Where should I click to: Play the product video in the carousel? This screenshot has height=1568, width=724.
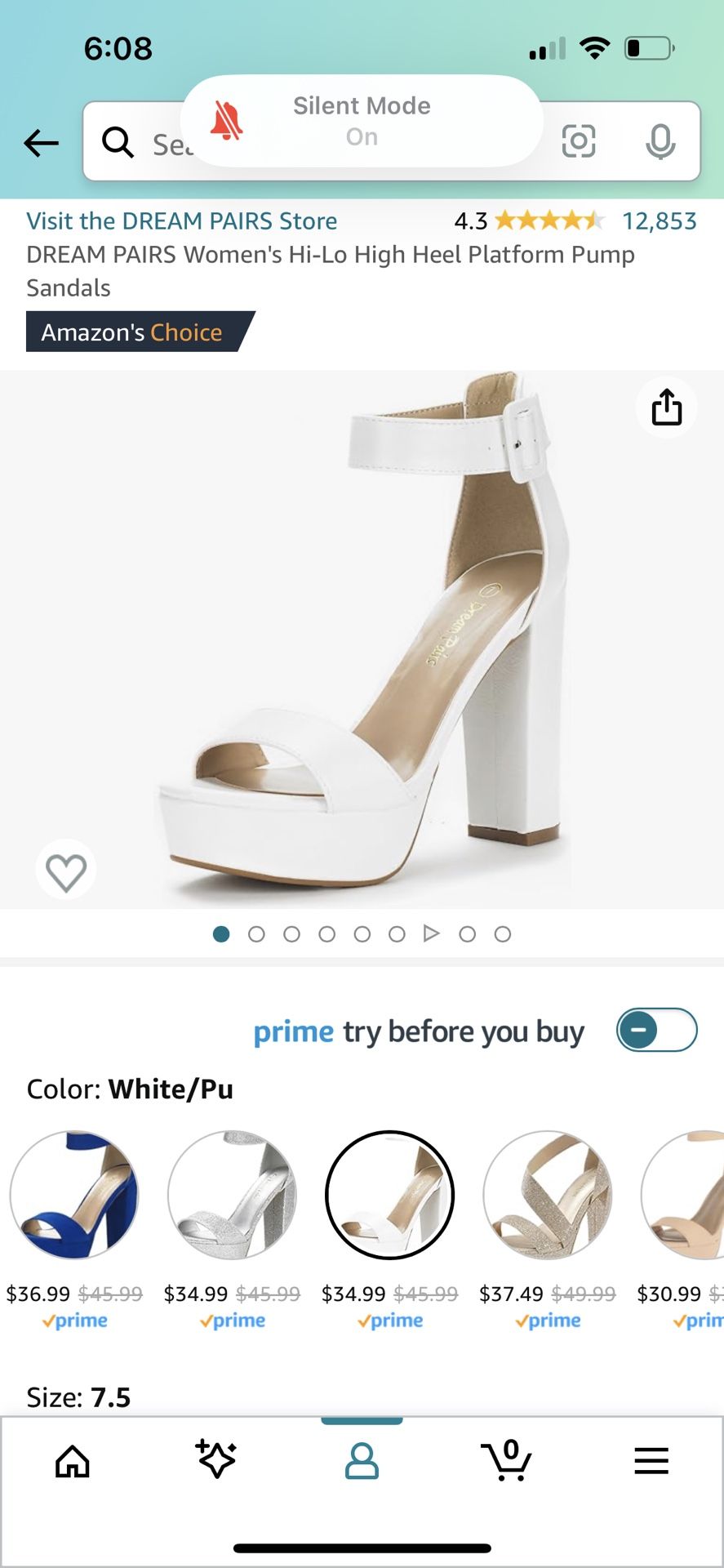tap(432, 933)
